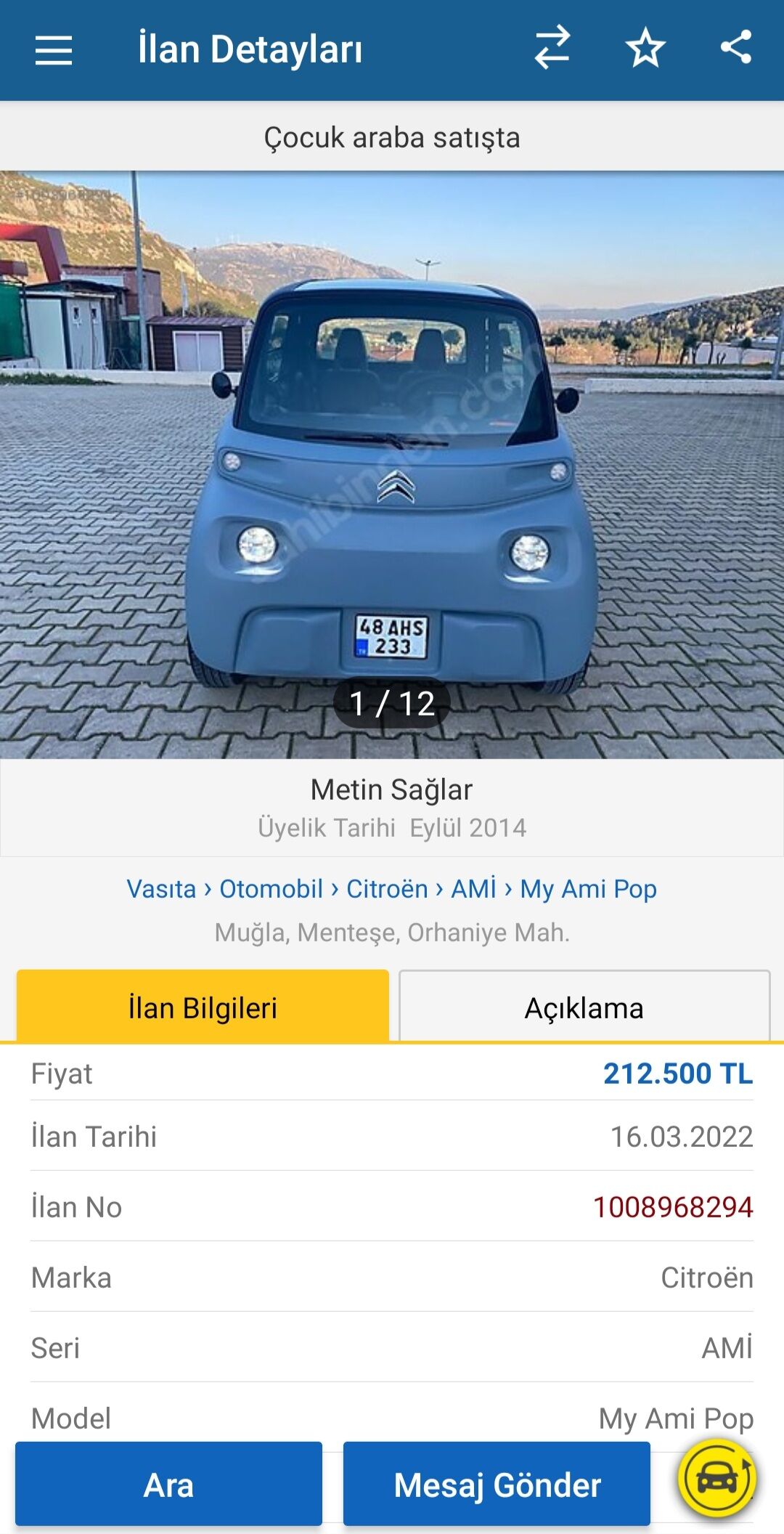Call the seller with Ara button
Image resolution: width=784 pixels, height=1534 pixels.
pos(168,1485)
